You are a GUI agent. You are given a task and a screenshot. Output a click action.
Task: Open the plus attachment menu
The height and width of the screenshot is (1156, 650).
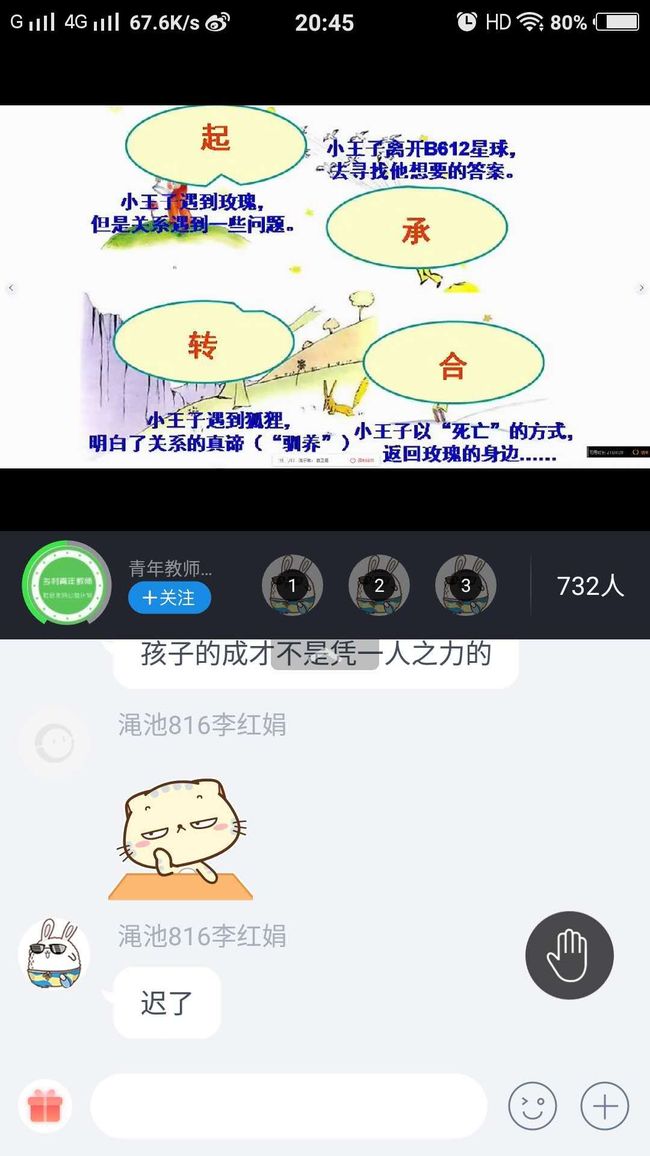coord(605,1107)
